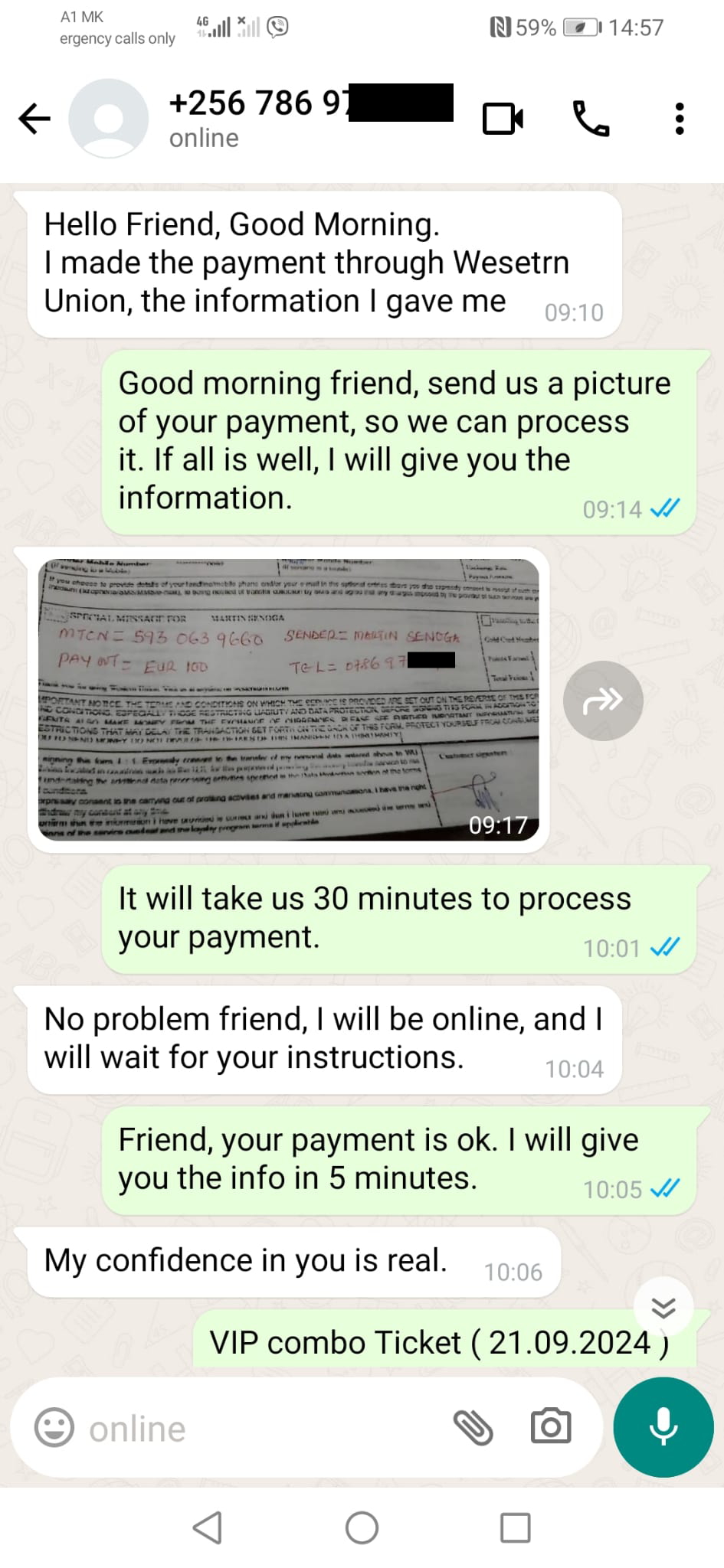Start a voice call
This screenshot has height=1568, width=724.
click(x=591, y=119)
